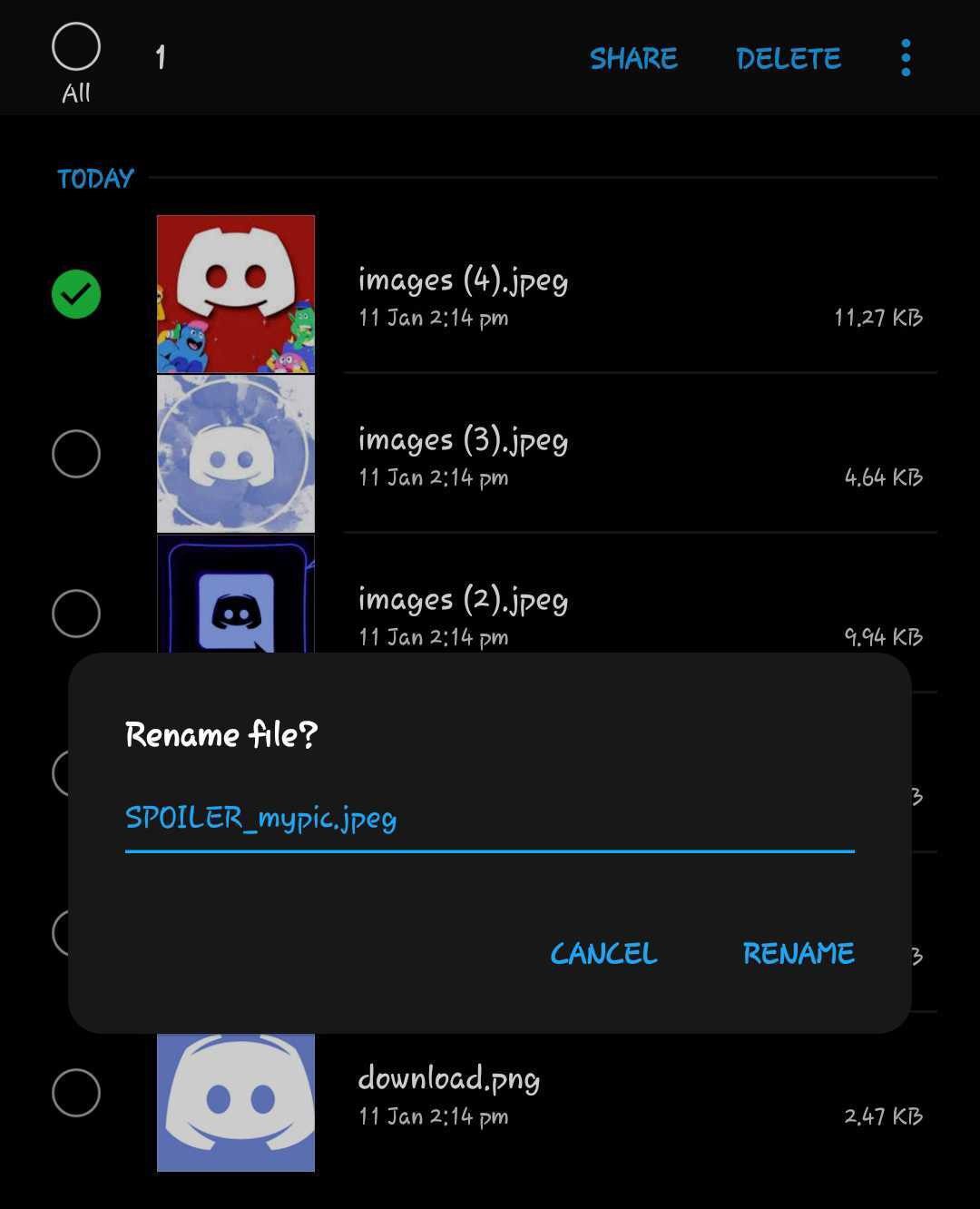Screen dimensions: 980x1209
Task: Tap the Share icon in the top bar
Action: [633, 58]
